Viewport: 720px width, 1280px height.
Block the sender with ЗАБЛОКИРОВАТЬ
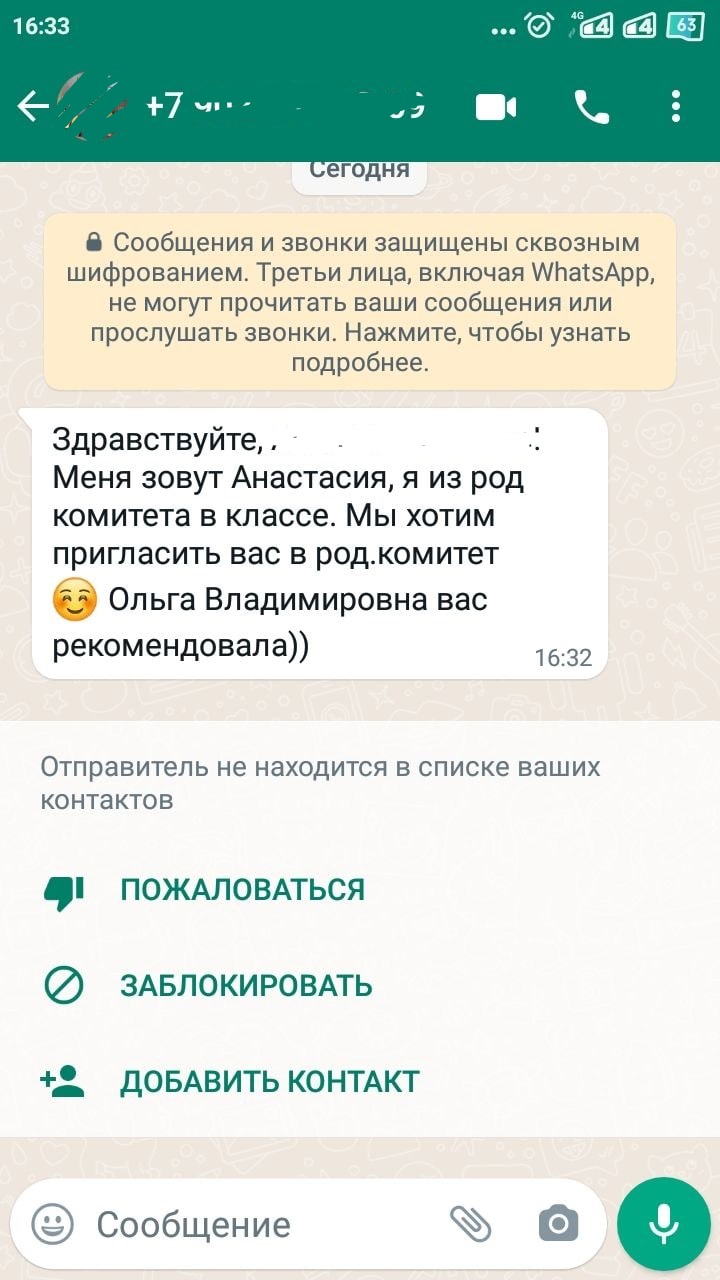click(x=246, y=986)
